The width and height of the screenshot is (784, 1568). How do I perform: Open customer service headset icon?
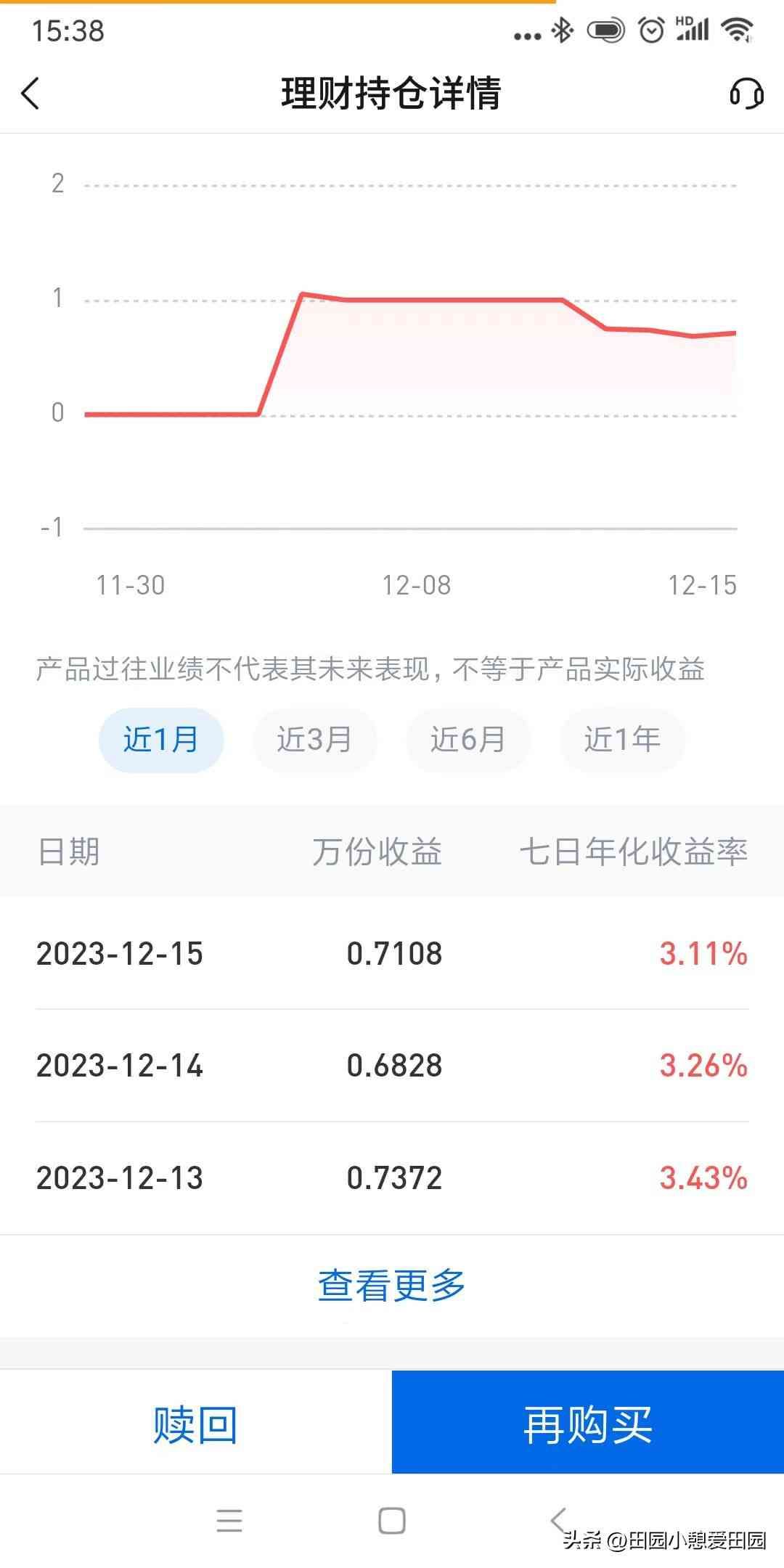click(x=746, y=94)
